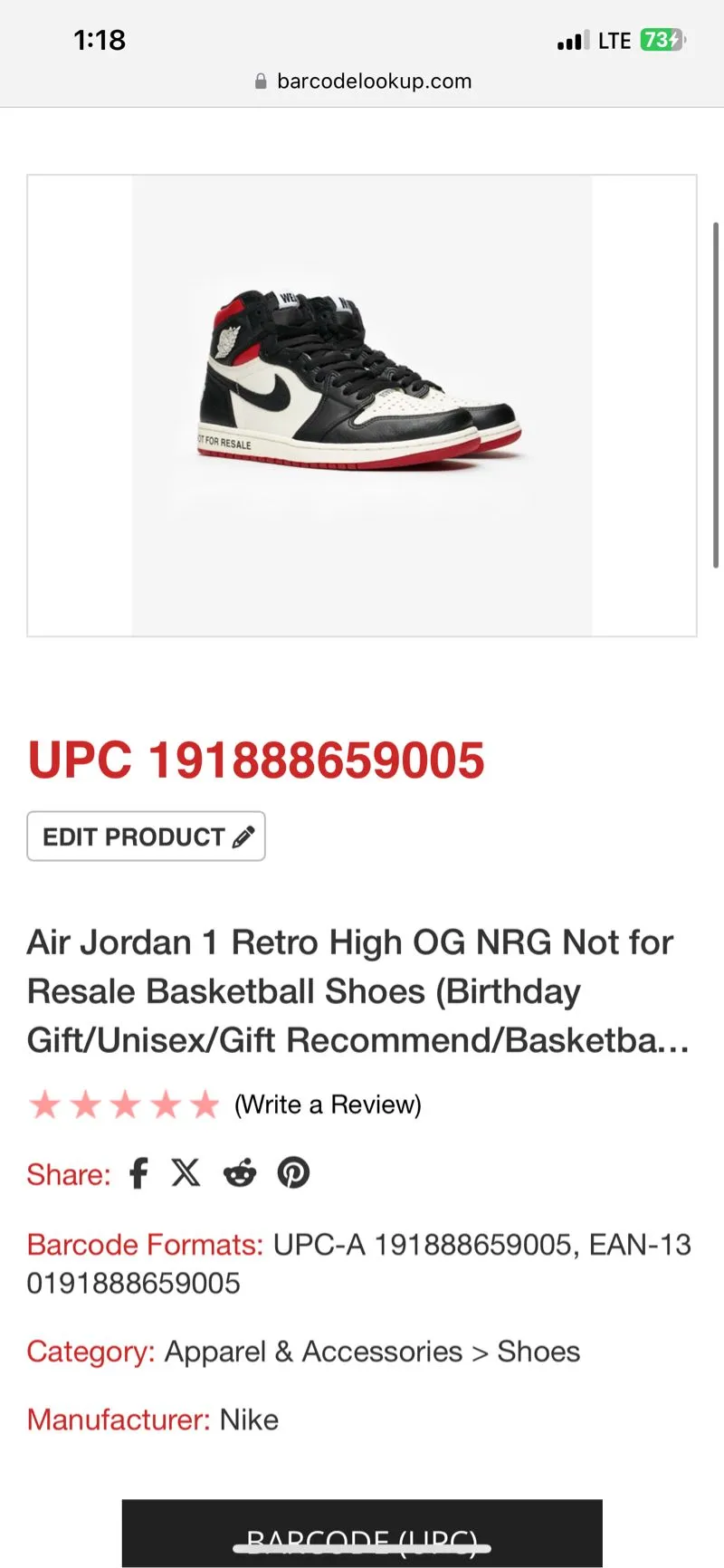724x1568 pixels.
Task: Open the Write a Review link
Action: coord(328,1104)
